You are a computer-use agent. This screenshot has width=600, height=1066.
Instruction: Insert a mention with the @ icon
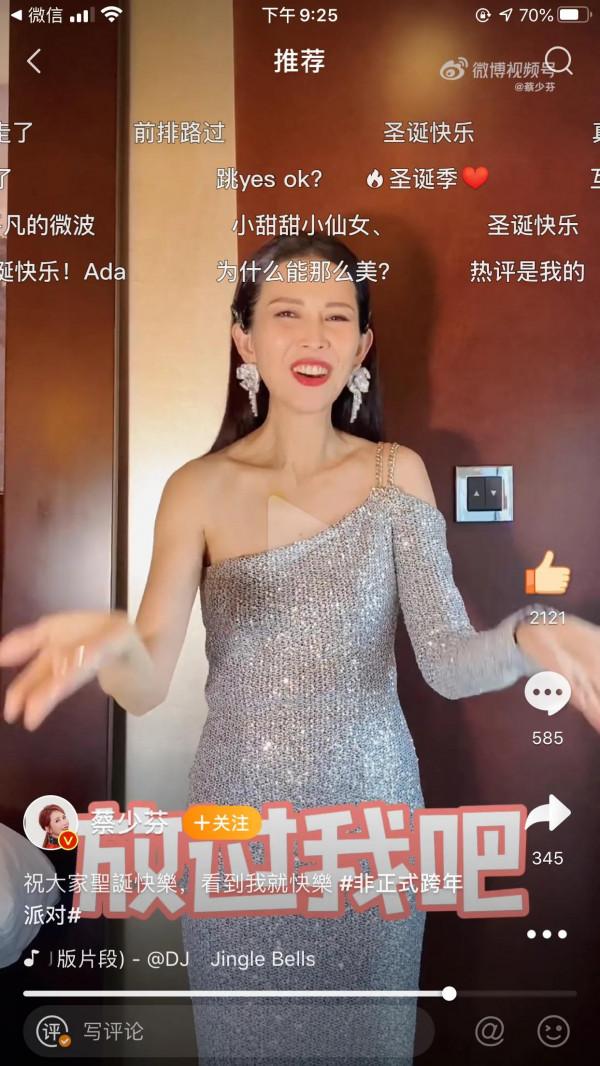pyautogui.click(x=489, y=1031)
